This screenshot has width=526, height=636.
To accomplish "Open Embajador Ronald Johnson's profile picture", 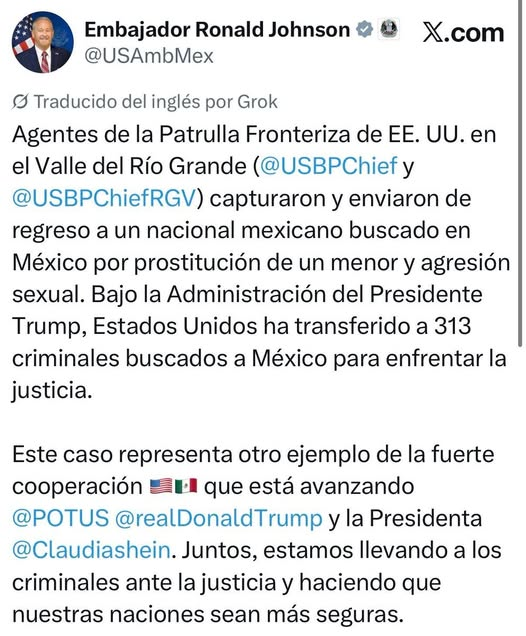I will pyautogui.click(x=43, y=42).
